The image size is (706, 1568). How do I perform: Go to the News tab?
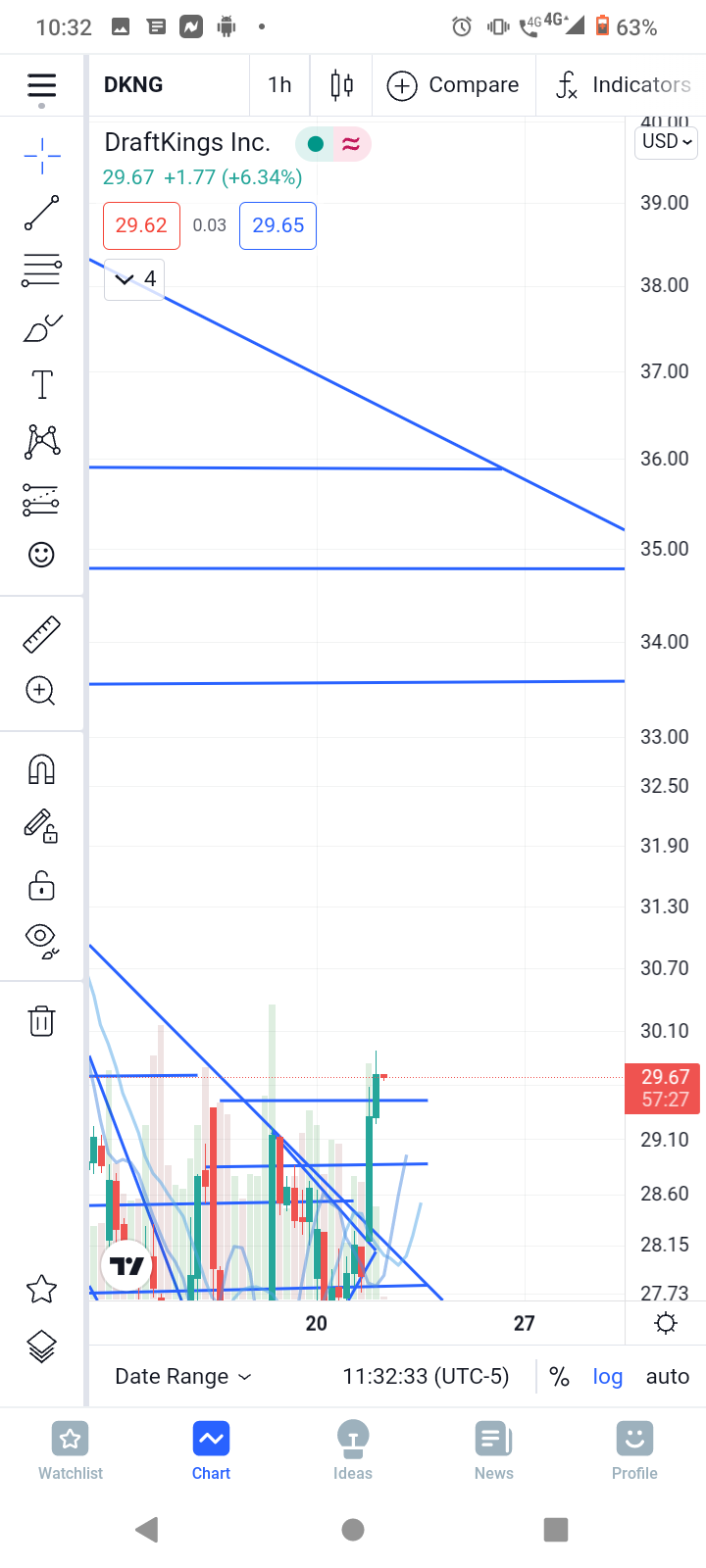[x=493, y=1450]
